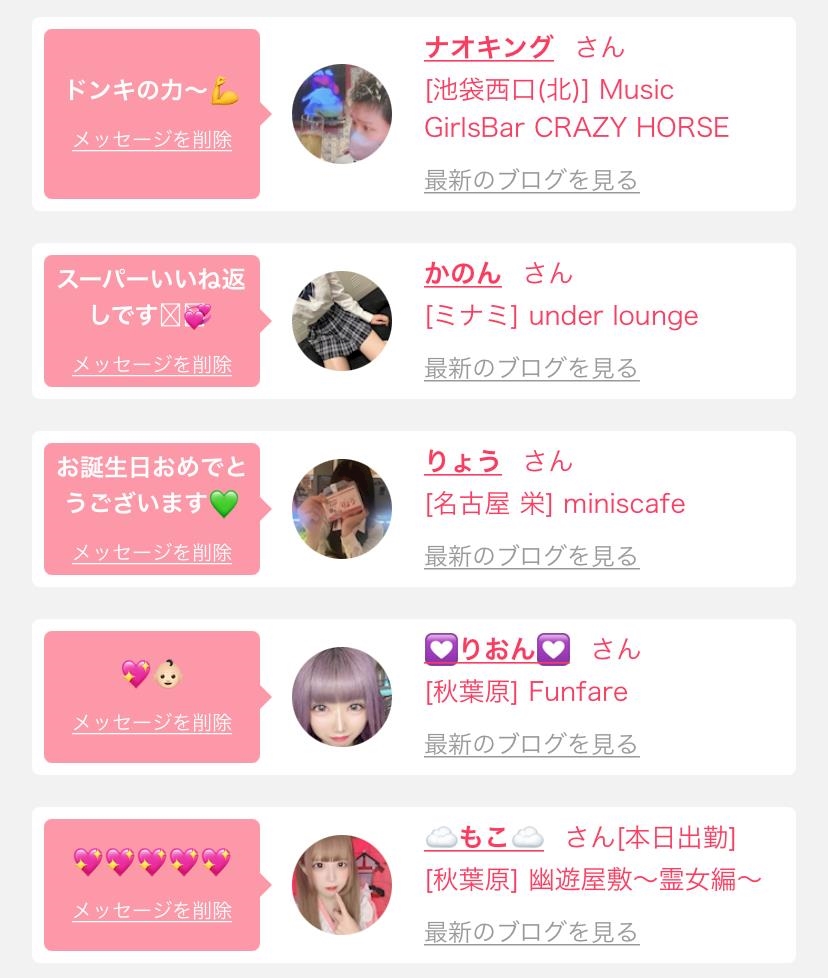Open the 幽遊屋敷〜霊女編〜 shop link
This screenshot has width=828, height=978.
[593, 879]
